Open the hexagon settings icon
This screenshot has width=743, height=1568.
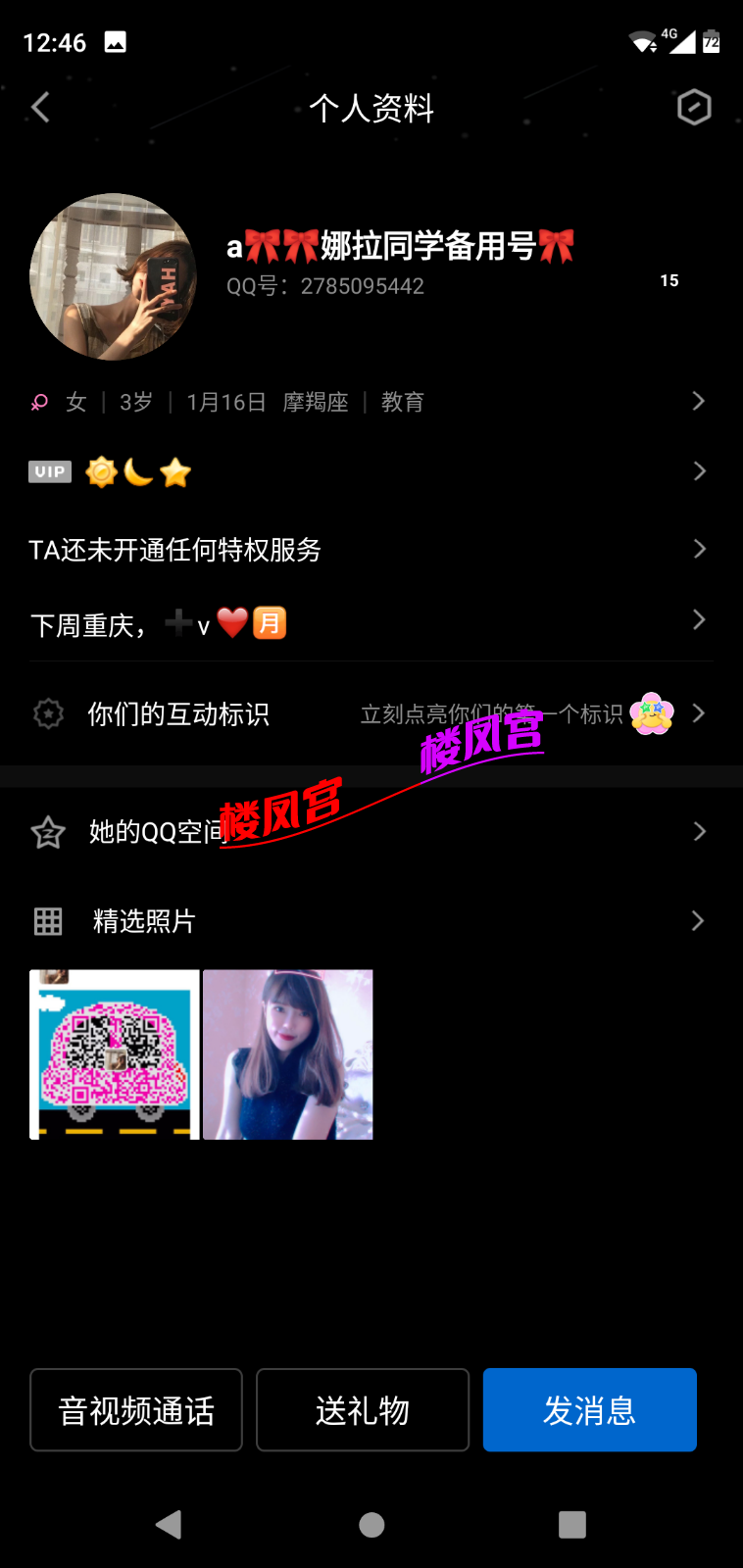pyautogui.click(x=693, y=107)
